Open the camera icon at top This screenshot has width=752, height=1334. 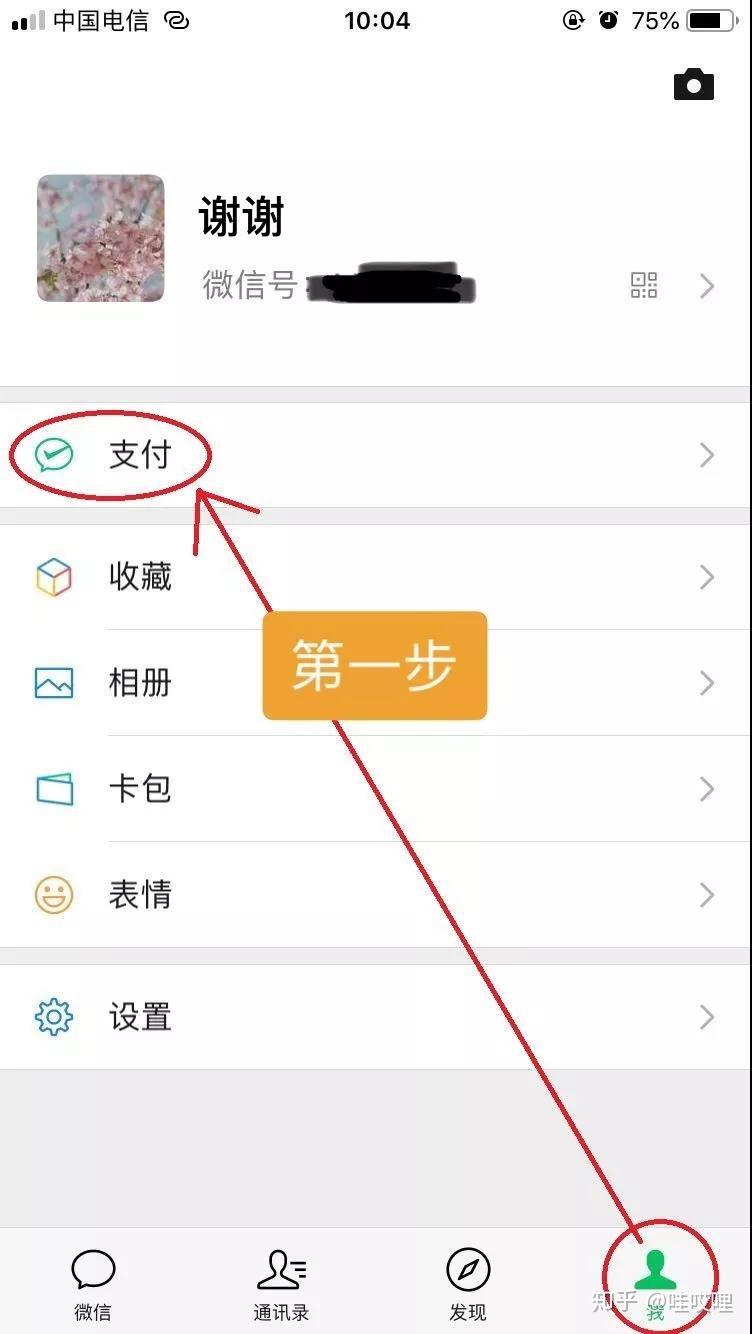point(694,85)
